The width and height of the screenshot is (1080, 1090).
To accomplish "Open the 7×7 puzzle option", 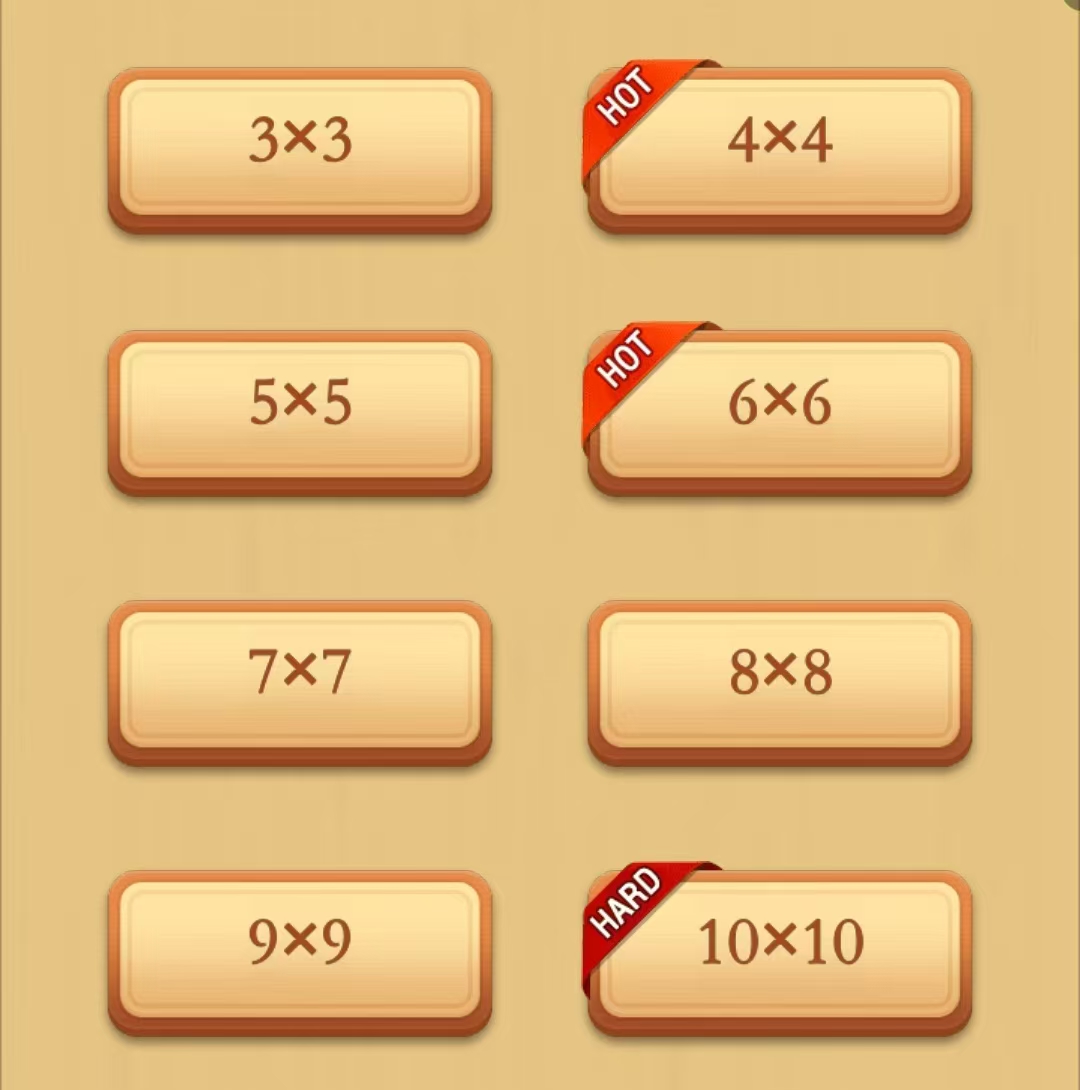I will tap(300, 676).
